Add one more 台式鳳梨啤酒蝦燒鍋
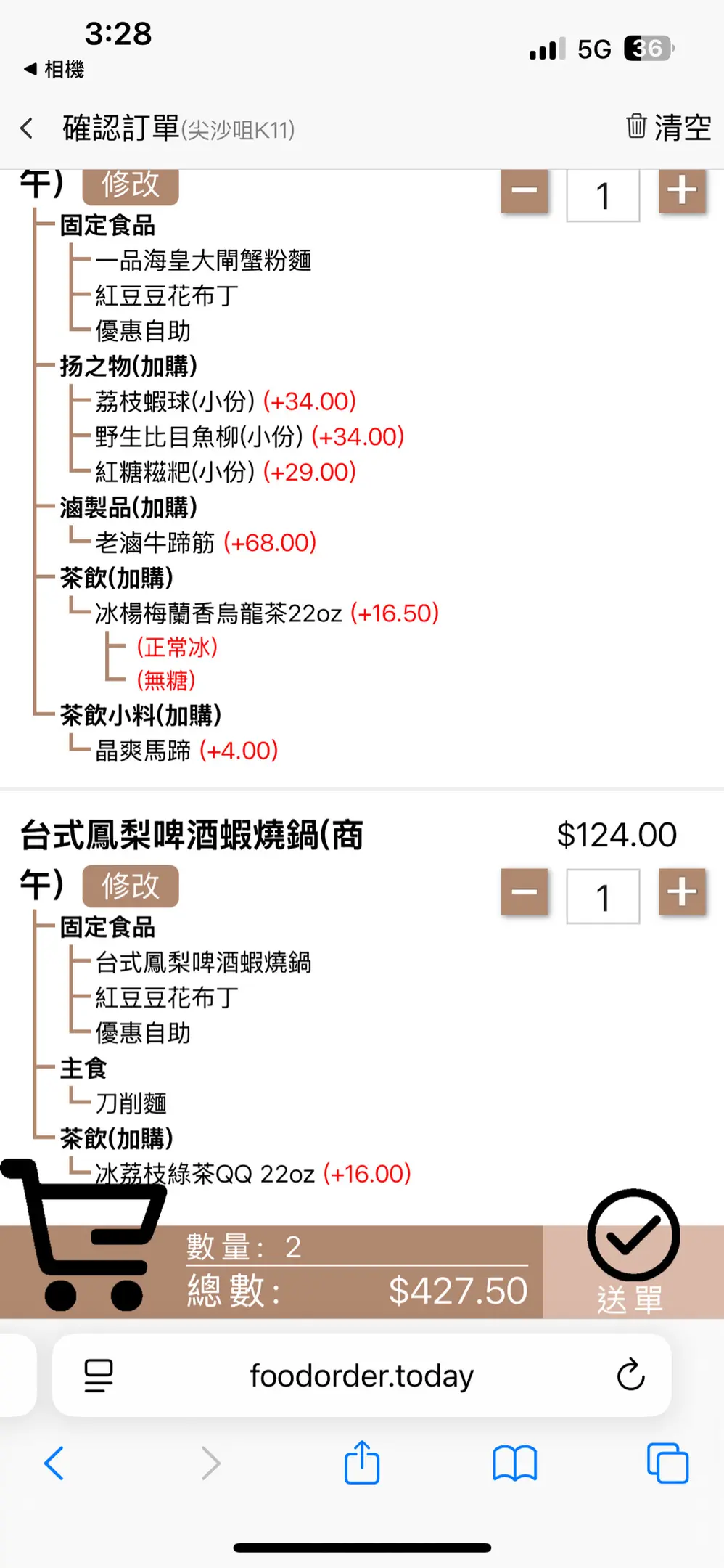This screenshot has width=724, height=1568. point(682,892)
